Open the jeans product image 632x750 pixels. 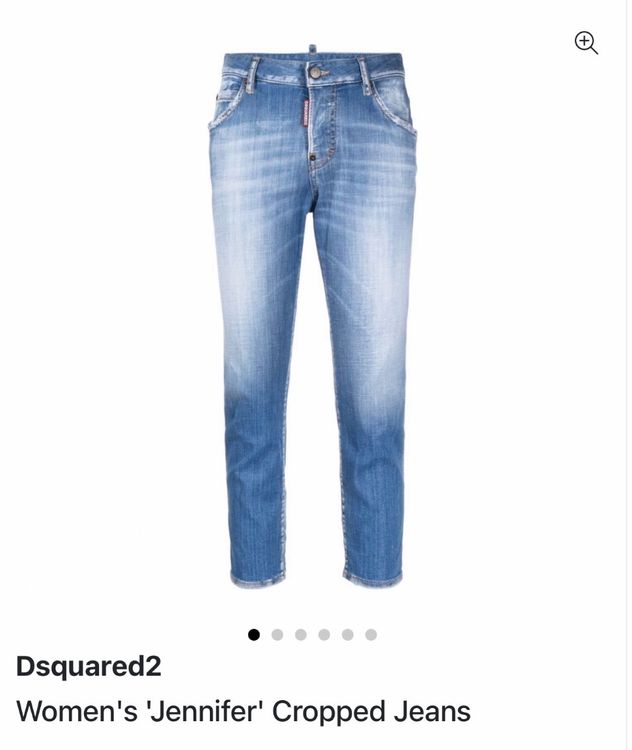(312, 320)
